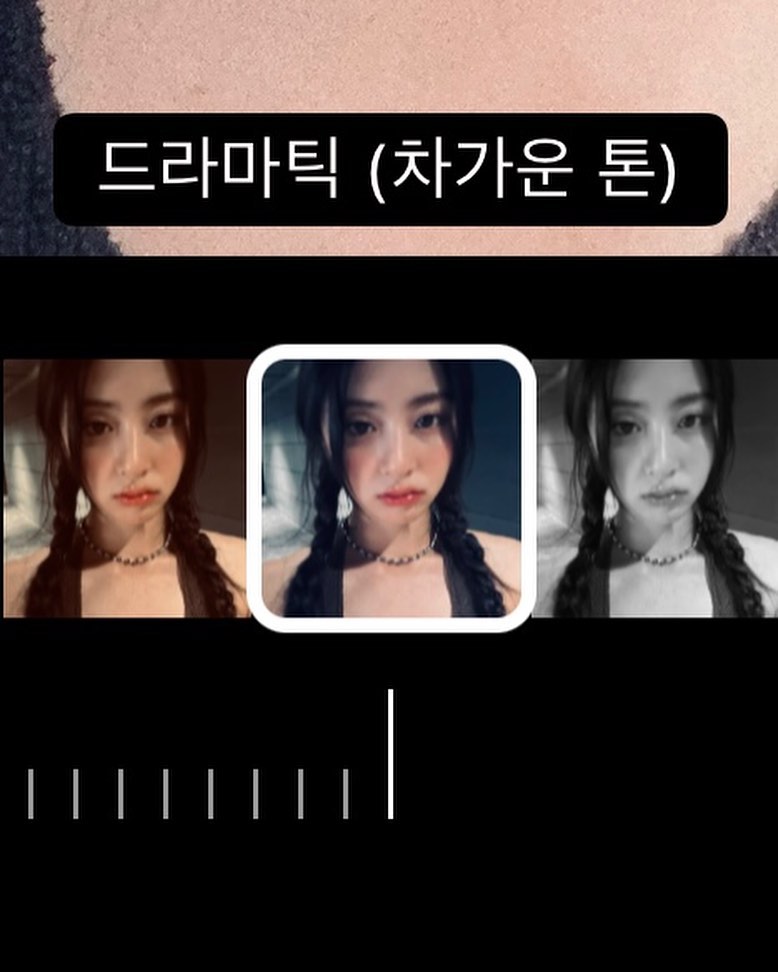
Task: Choose the black-and-white filter thumbnail
Action: coord(656,488)
